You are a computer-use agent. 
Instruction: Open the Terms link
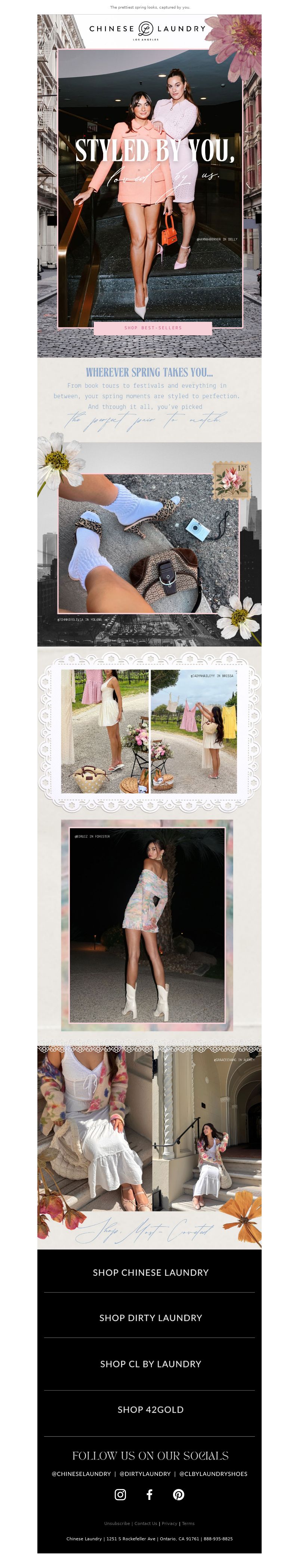click(x=188, y=1523)
